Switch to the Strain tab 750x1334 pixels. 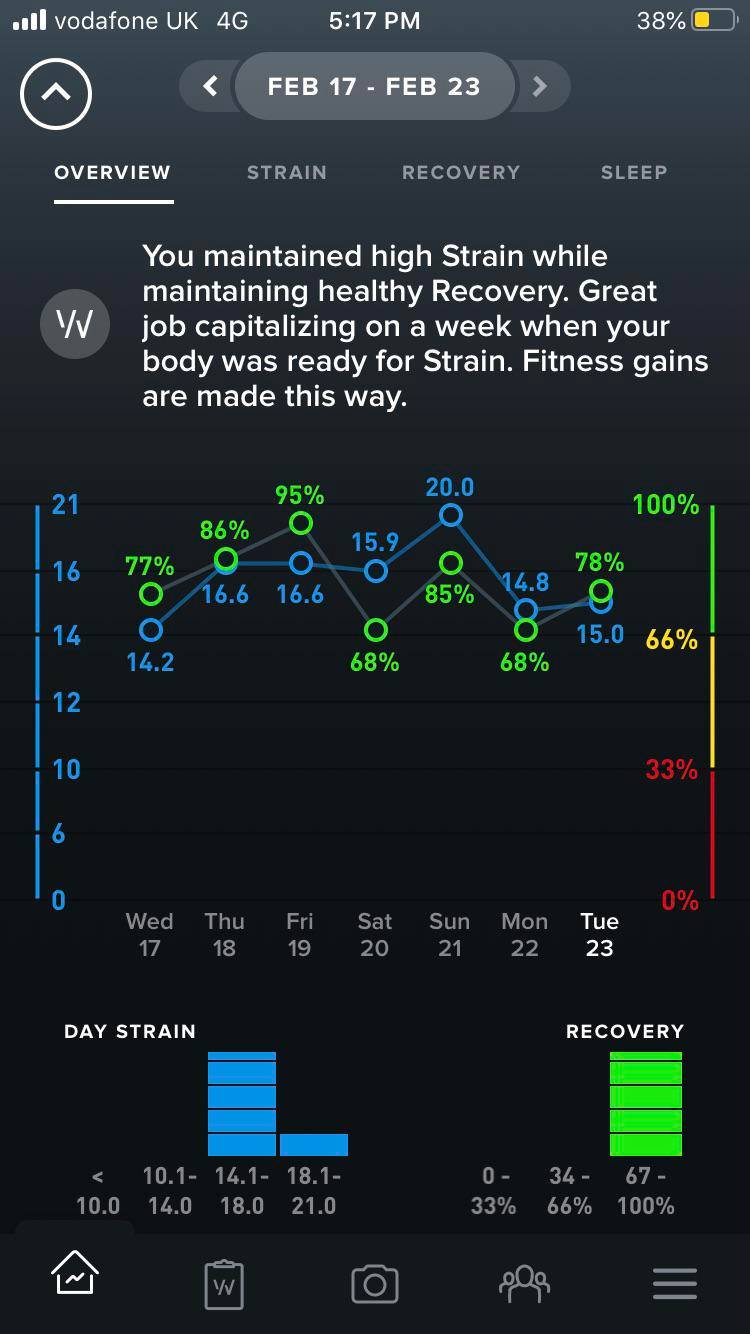click(x=287, y=172)
